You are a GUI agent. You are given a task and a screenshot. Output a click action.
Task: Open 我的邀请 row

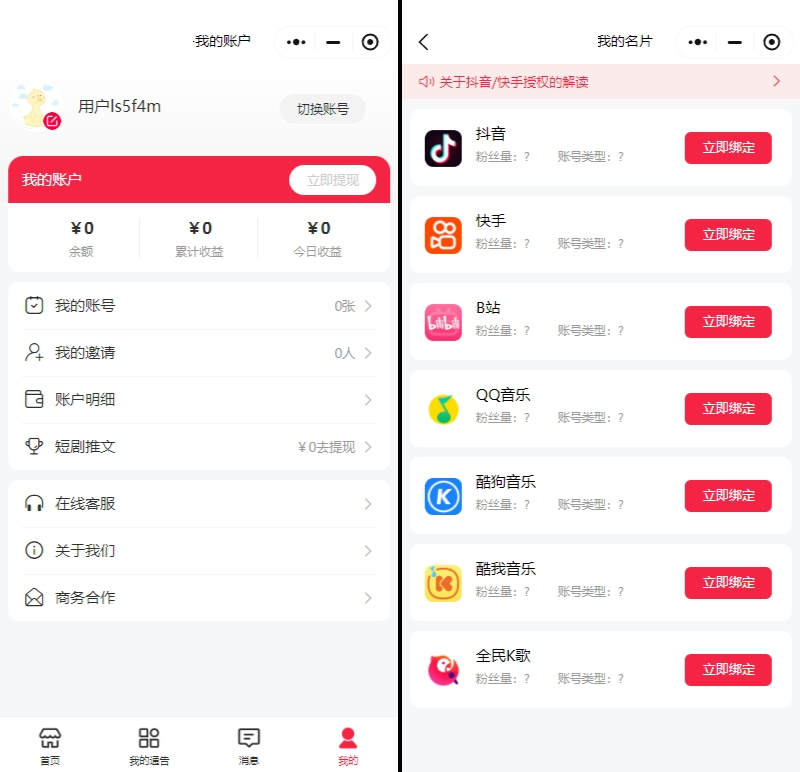tap(198, 353)
